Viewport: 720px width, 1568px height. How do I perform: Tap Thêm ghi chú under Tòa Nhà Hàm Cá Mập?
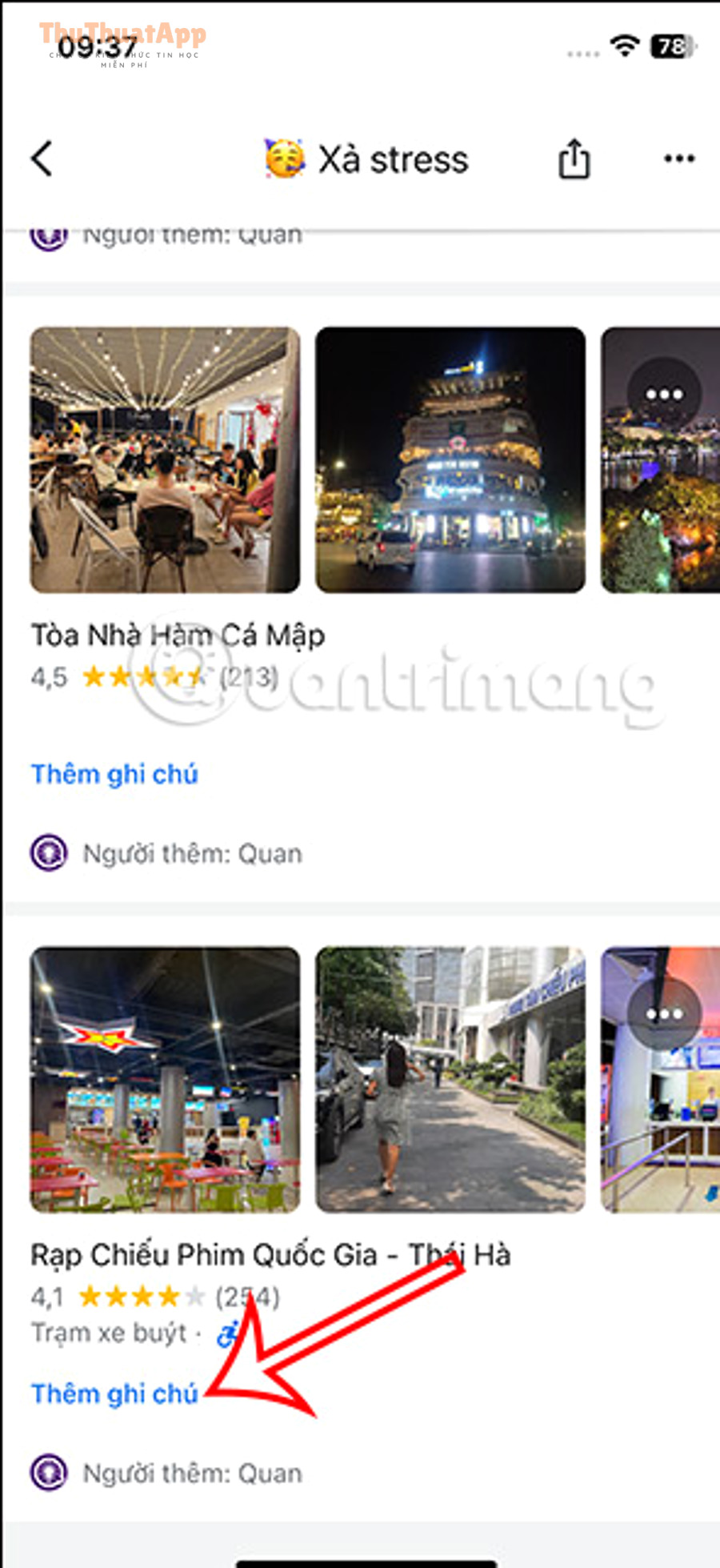[x=114, y=774]
